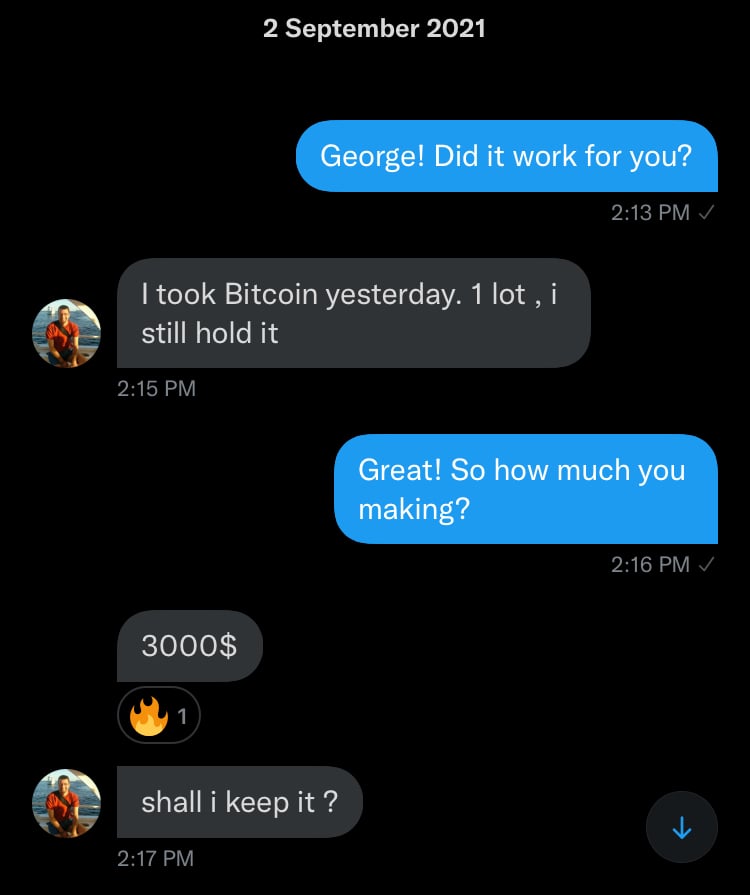Open the avatar next to "shall i keep it ?"
This screenshot has width=750, height=895.
click(x=67, y=803)
